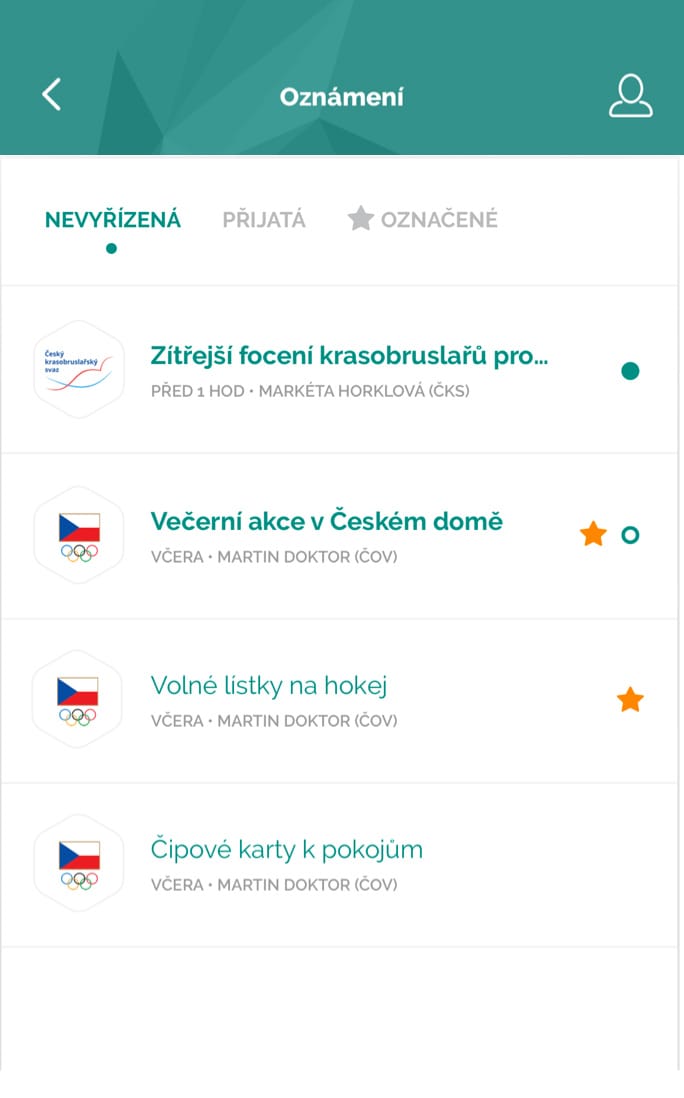Screen dimensions: 684x1098
Task: Open the user profile icon
Action: tap(630, 97)
